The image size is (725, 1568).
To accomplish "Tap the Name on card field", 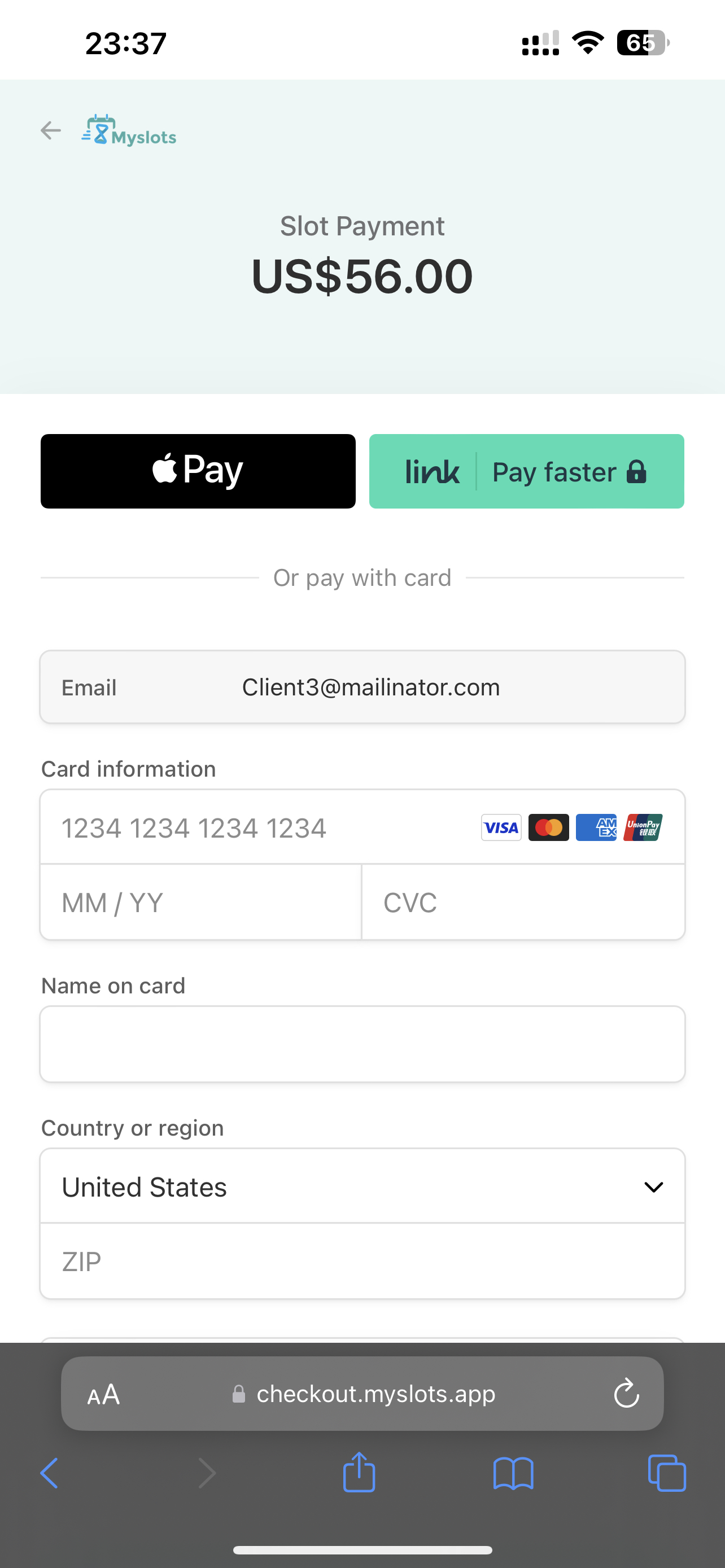I will click(362, 1045).
